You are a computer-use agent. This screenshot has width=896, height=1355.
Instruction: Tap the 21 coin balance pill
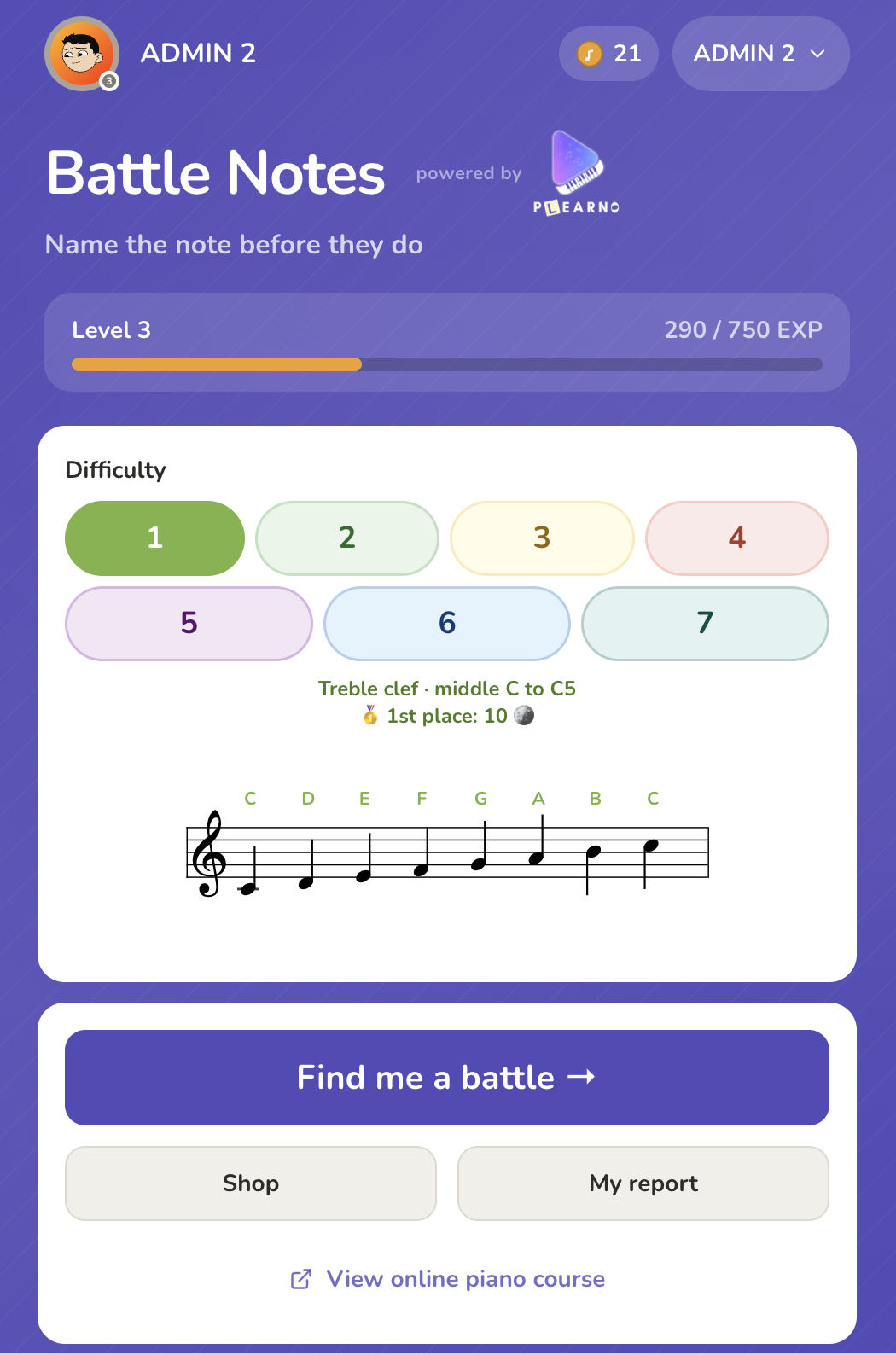click(x=608, y=54)
